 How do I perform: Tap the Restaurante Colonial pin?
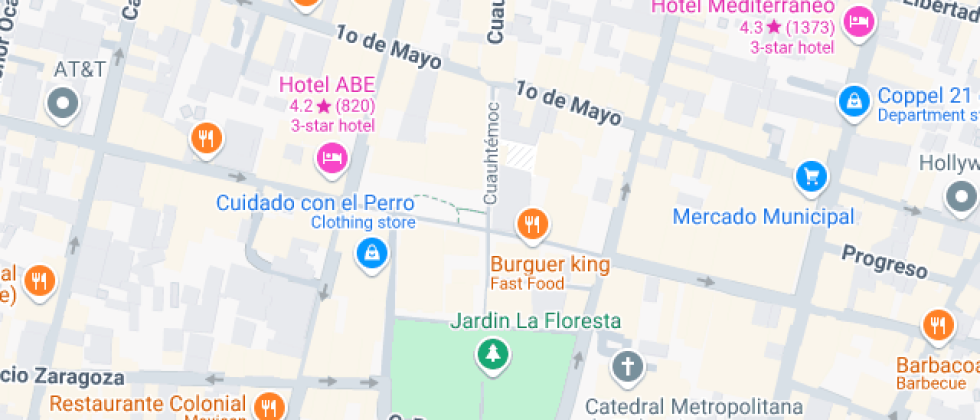267,406
